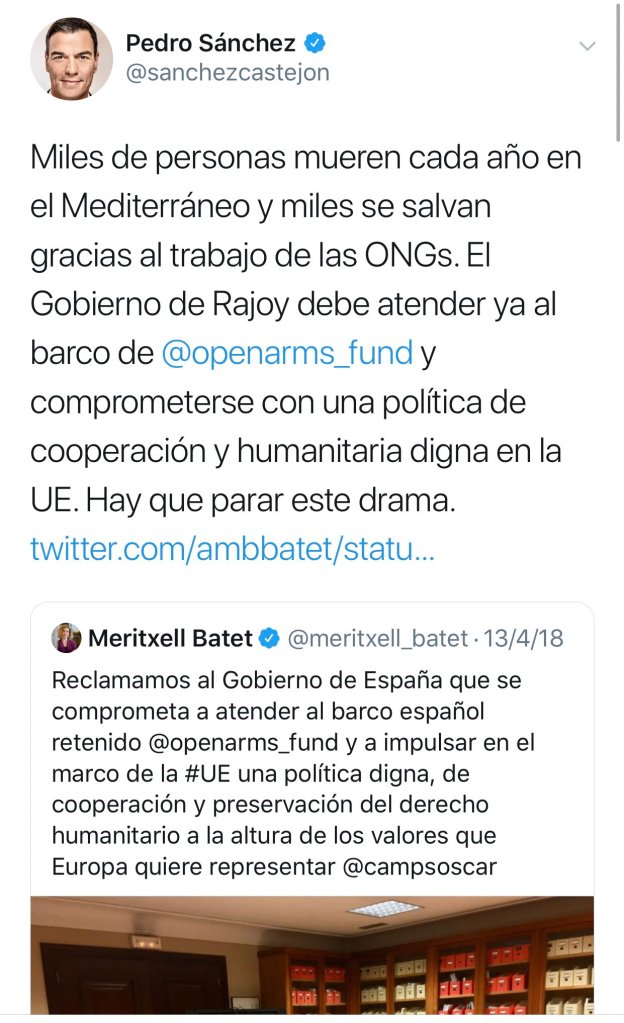The height and width of the screenshot is (1023, 624).
Task: Open the quoted tweet by Meritxell Batet
Action: [x=312, y=760]
